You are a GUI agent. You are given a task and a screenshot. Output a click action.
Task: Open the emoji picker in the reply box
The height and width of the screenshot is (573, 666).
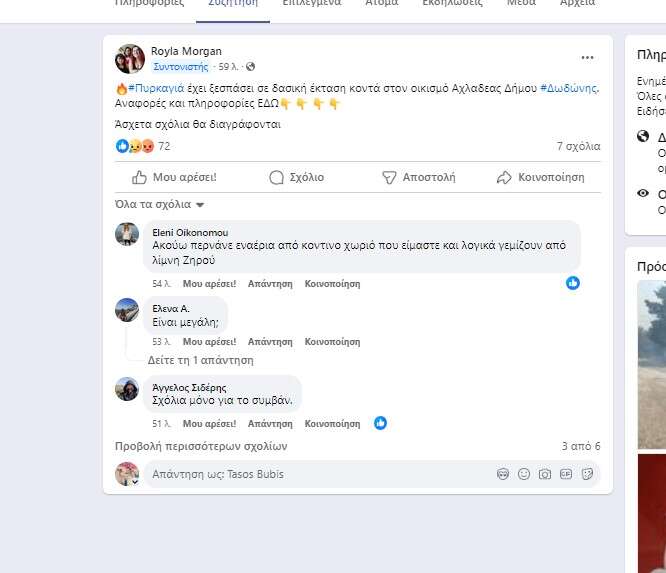pyautogui.click(x=524, y=474)
